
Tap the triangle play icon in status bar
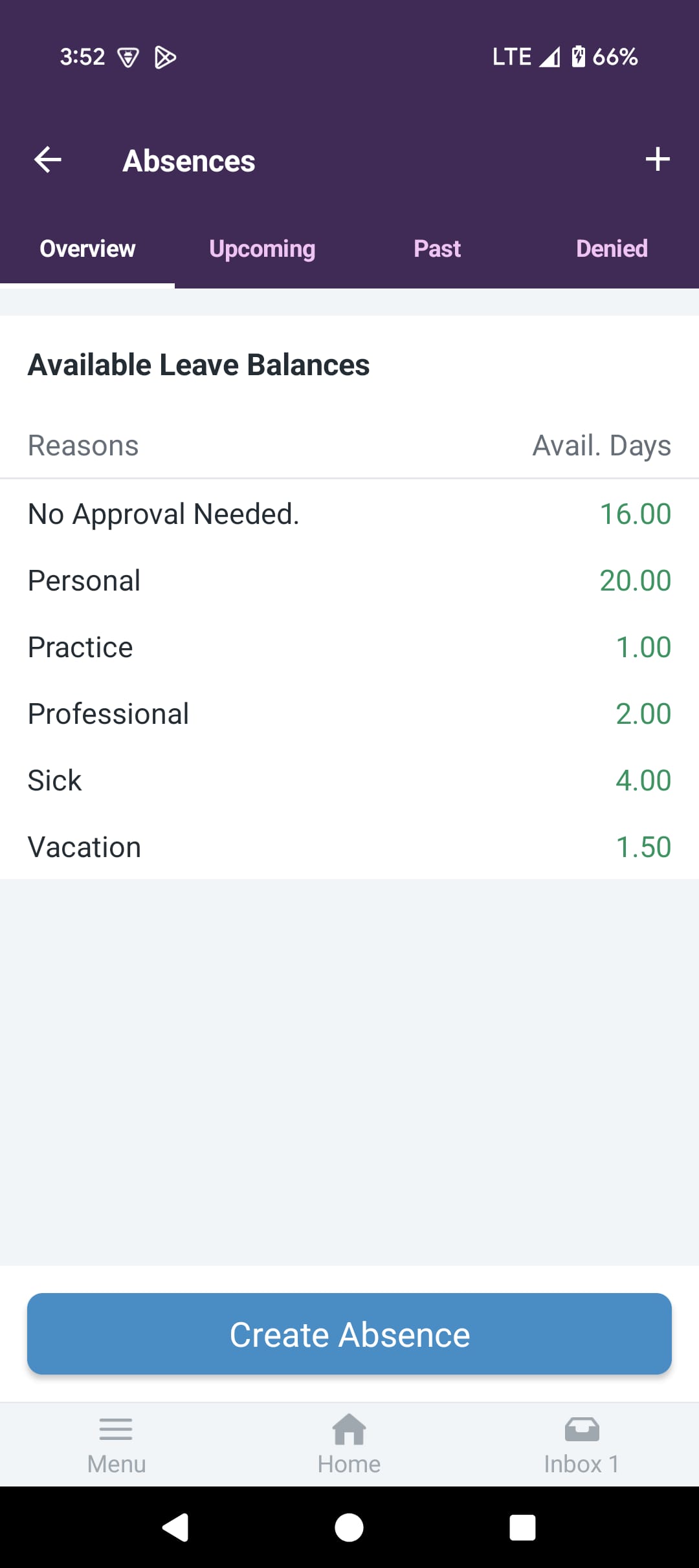(165, 56)
